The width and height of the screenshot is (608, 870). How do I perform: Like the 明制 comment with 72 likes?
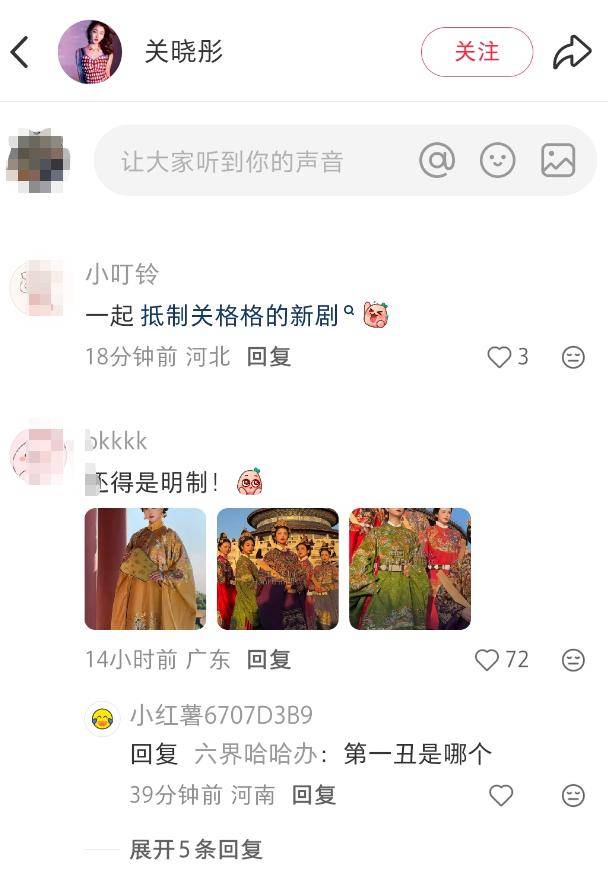click(x=487, y=660)
